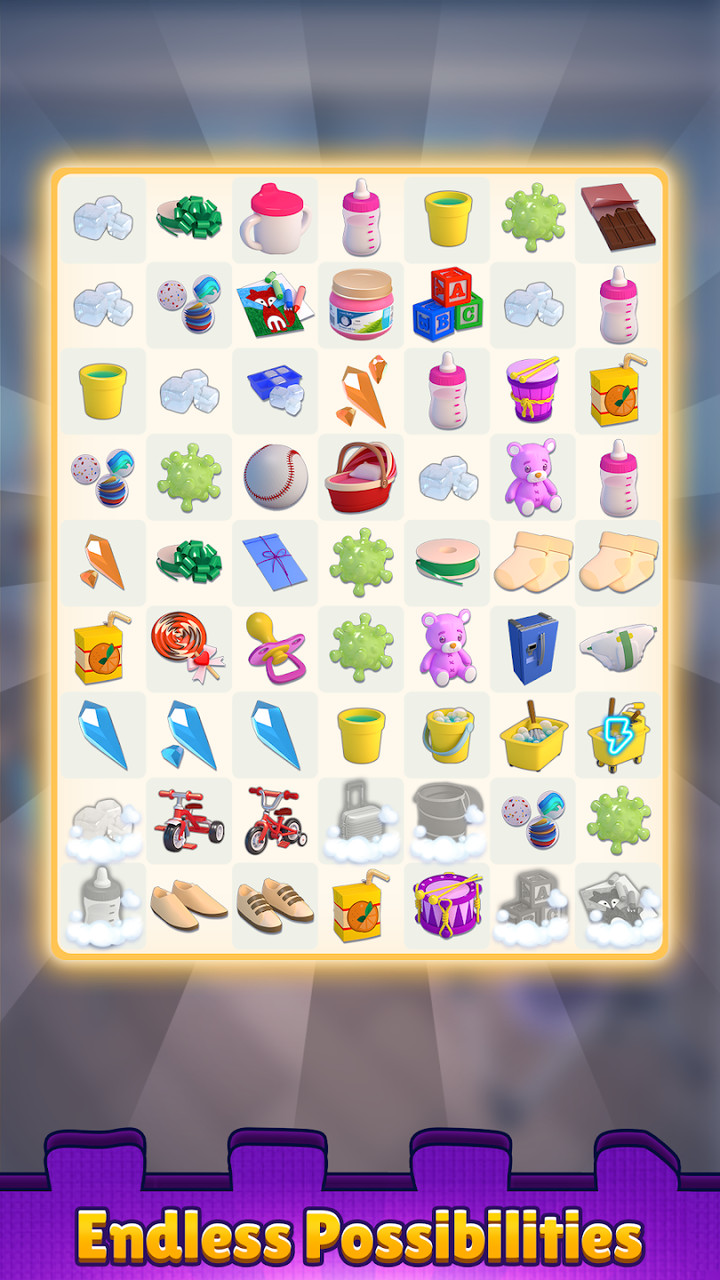Tap the baby food jar tile

[x=360, y=305]
